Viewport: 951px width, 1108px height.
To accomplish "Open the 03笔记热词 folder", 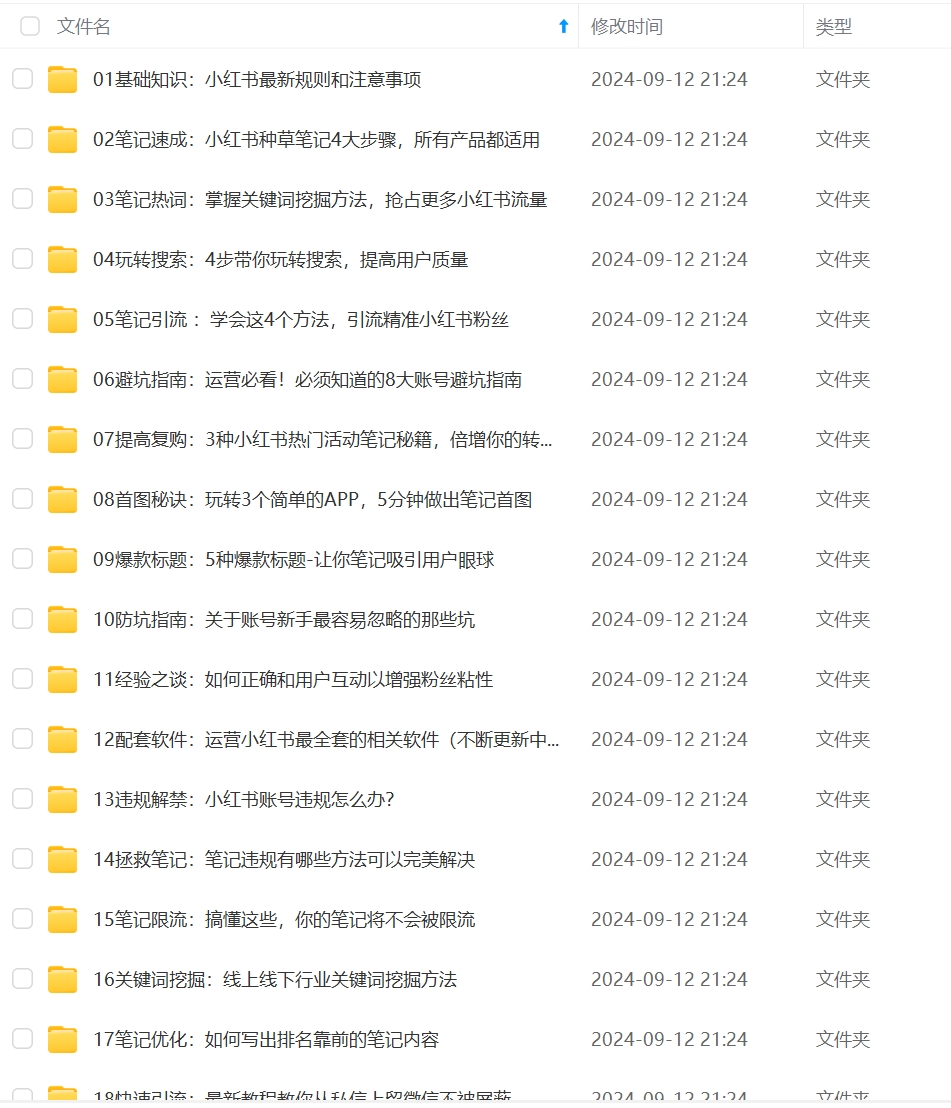I will [x=320, y=200].
